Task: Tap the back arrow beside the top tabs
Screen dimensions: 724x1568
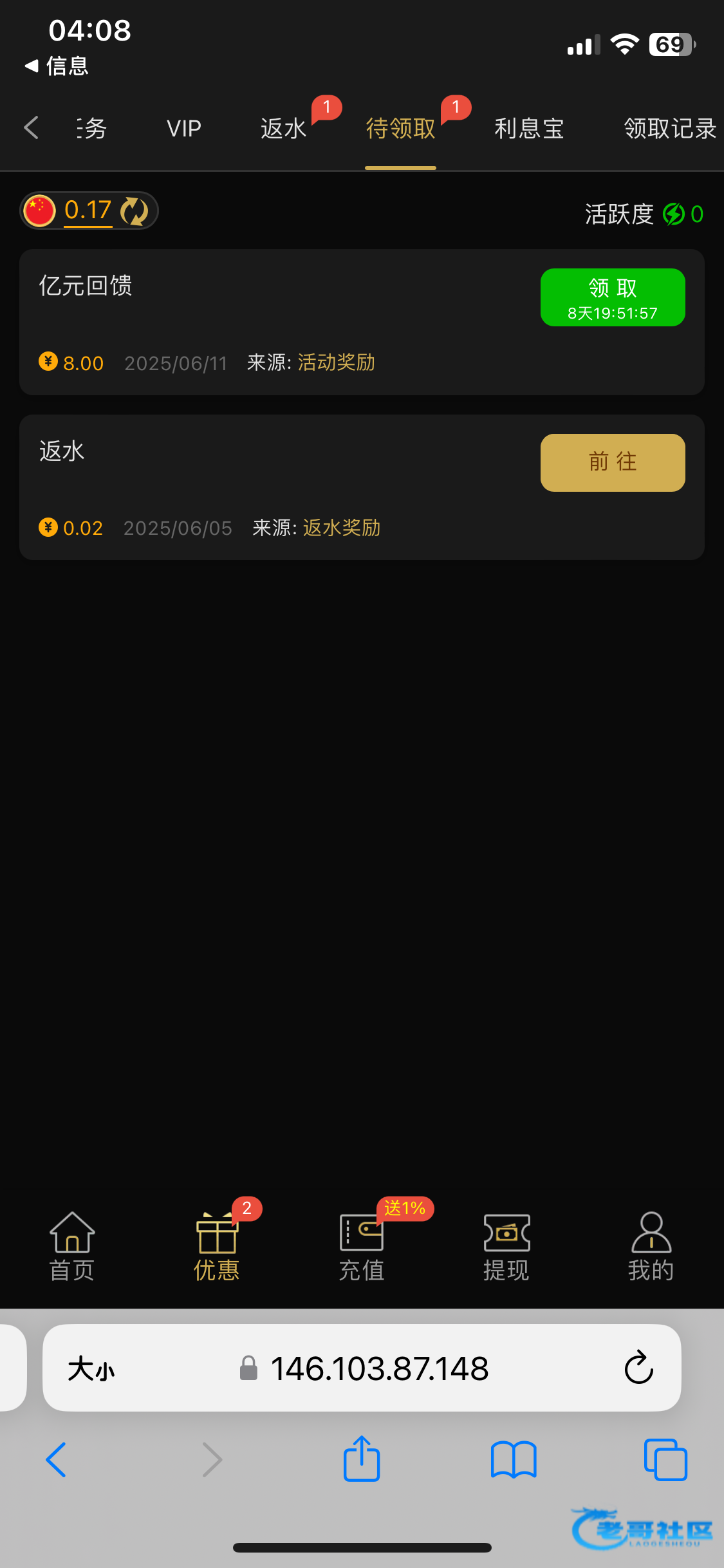Action: (31, 127)
